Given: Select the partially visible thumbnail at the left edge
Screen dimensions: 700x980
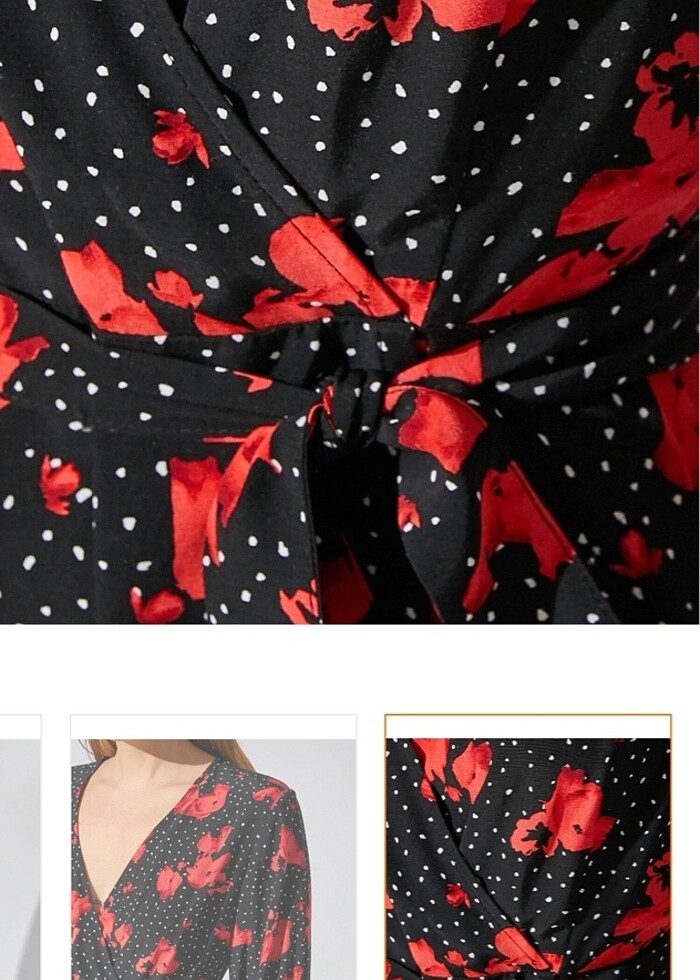Looking at the screenshot, I should point(19,848).
